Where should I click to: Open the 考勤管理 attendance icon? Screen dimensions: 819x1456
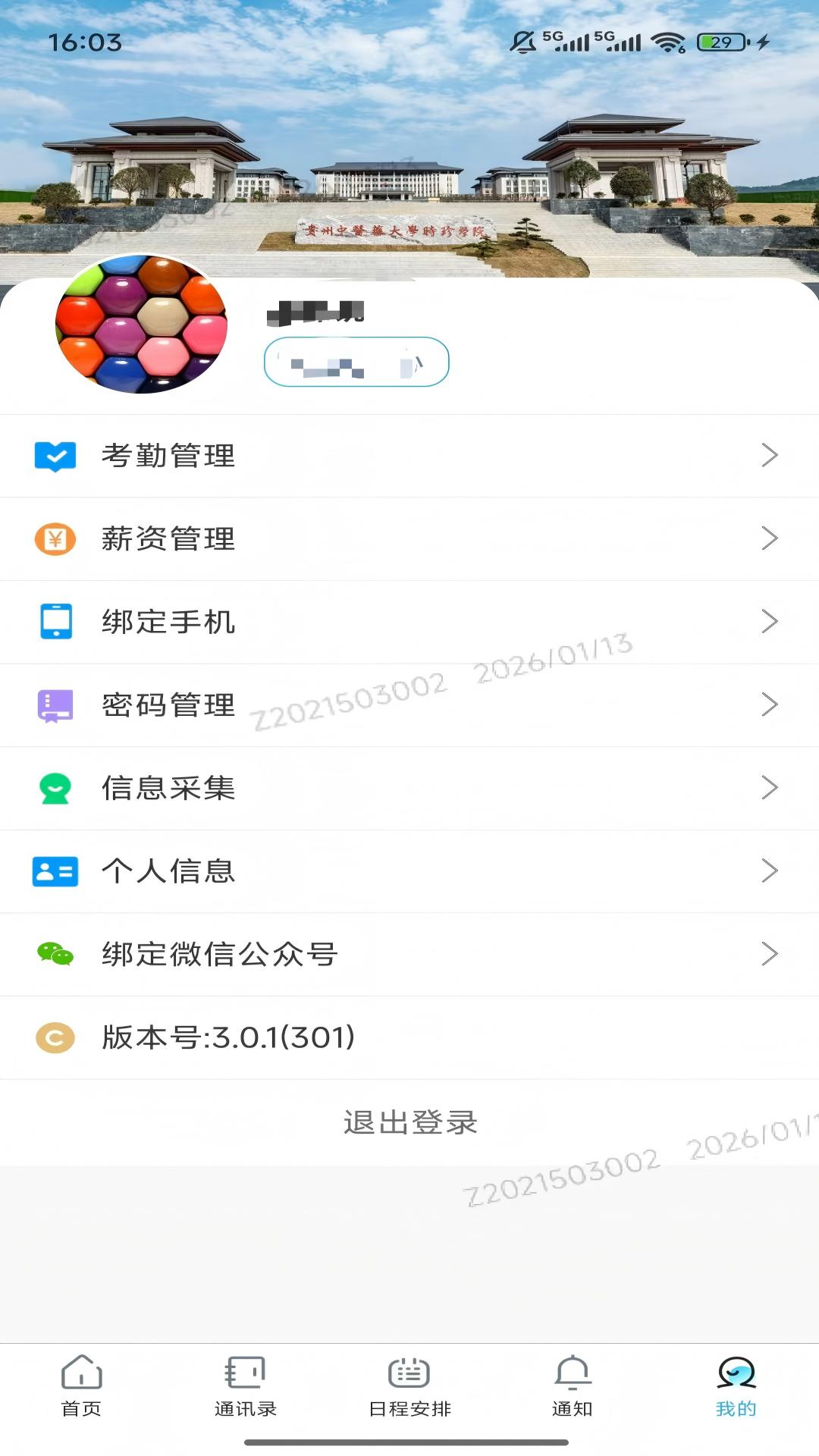click(x=53, y=456)
